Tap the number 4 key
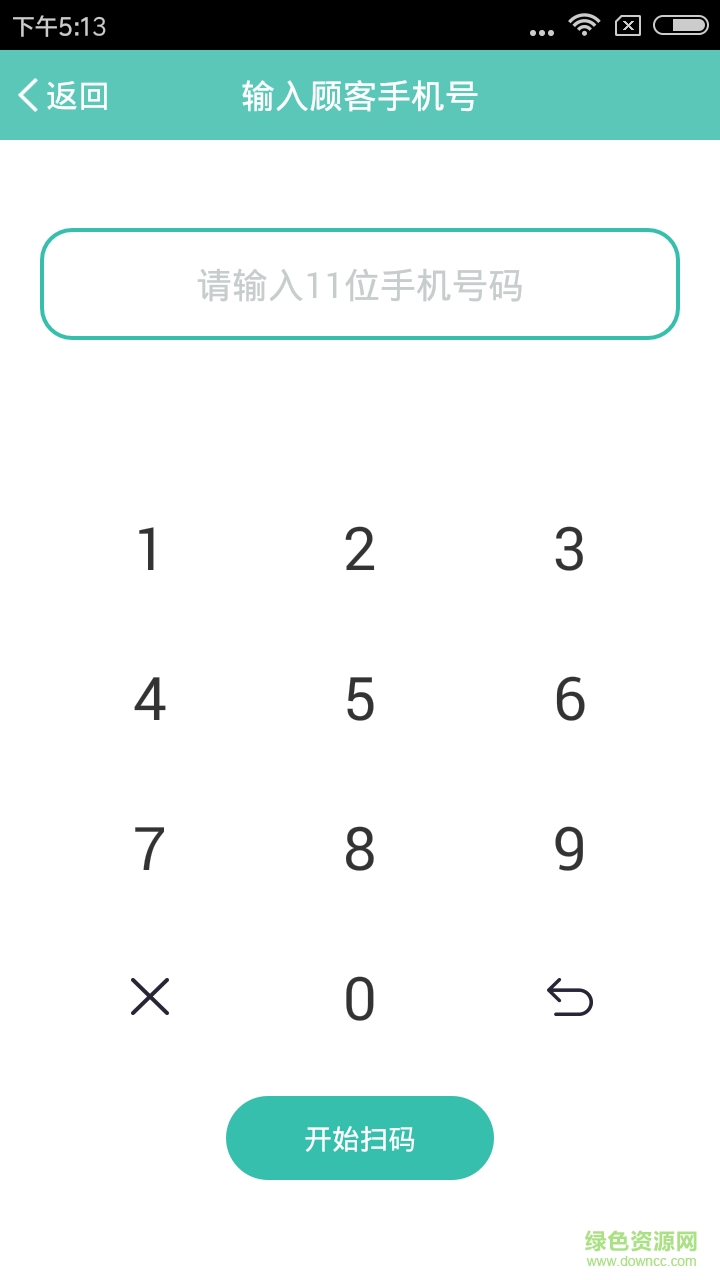720x1280 pixels. point(149,699)
